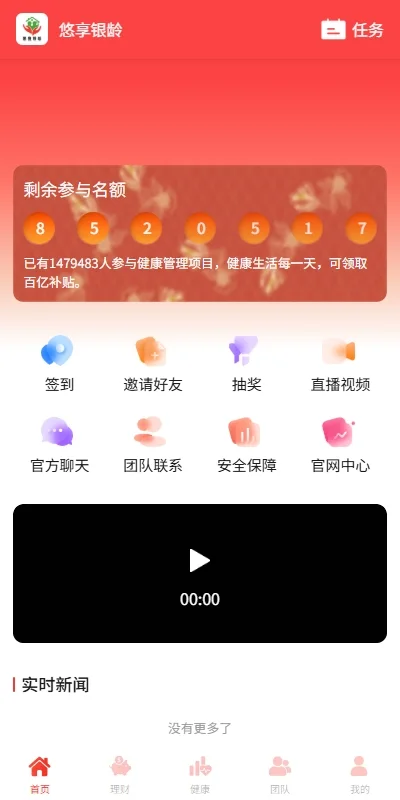
Task: Open 邀请好友 invite friends
Action: pos(153,363)
